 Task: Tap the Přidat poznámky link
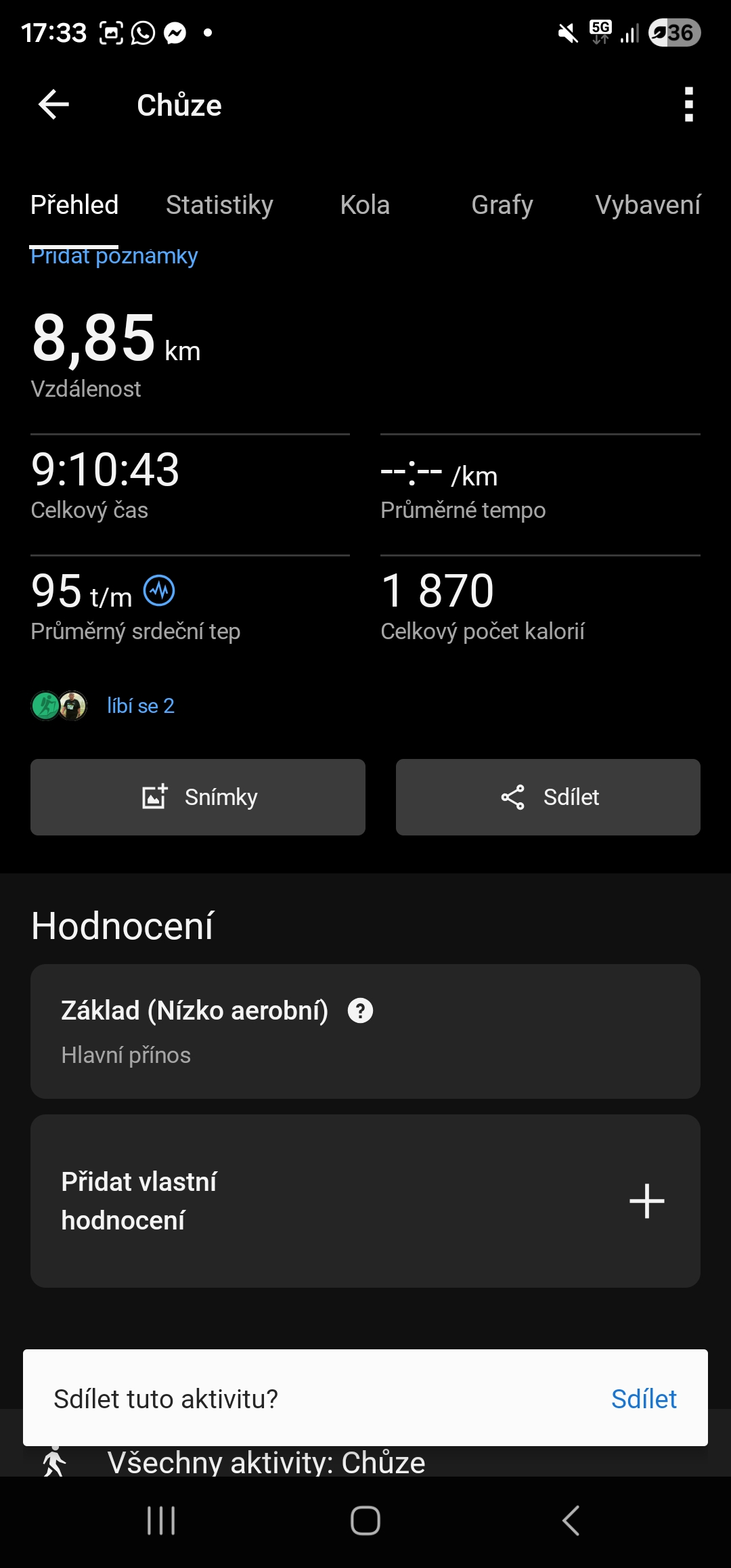coord(114,257)
